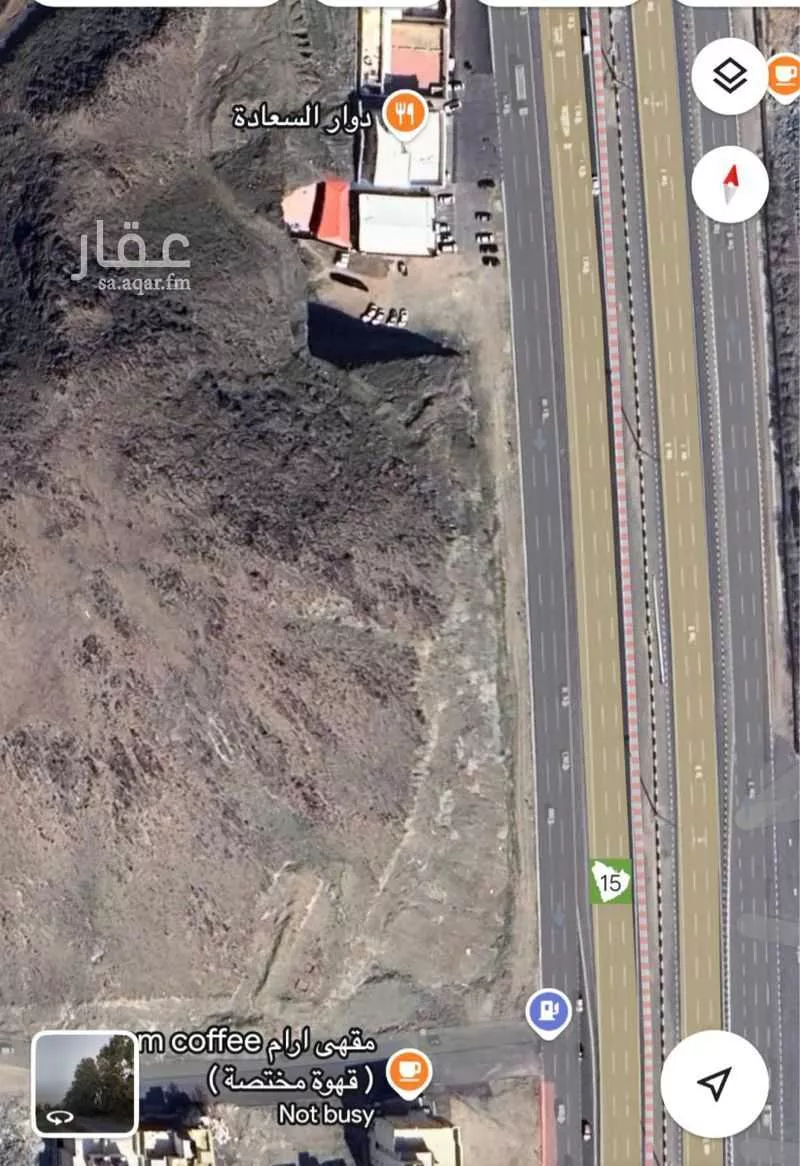800x1166 pixels.
Task: Tap the gas station pin near the road
Action: (548, 1011)
